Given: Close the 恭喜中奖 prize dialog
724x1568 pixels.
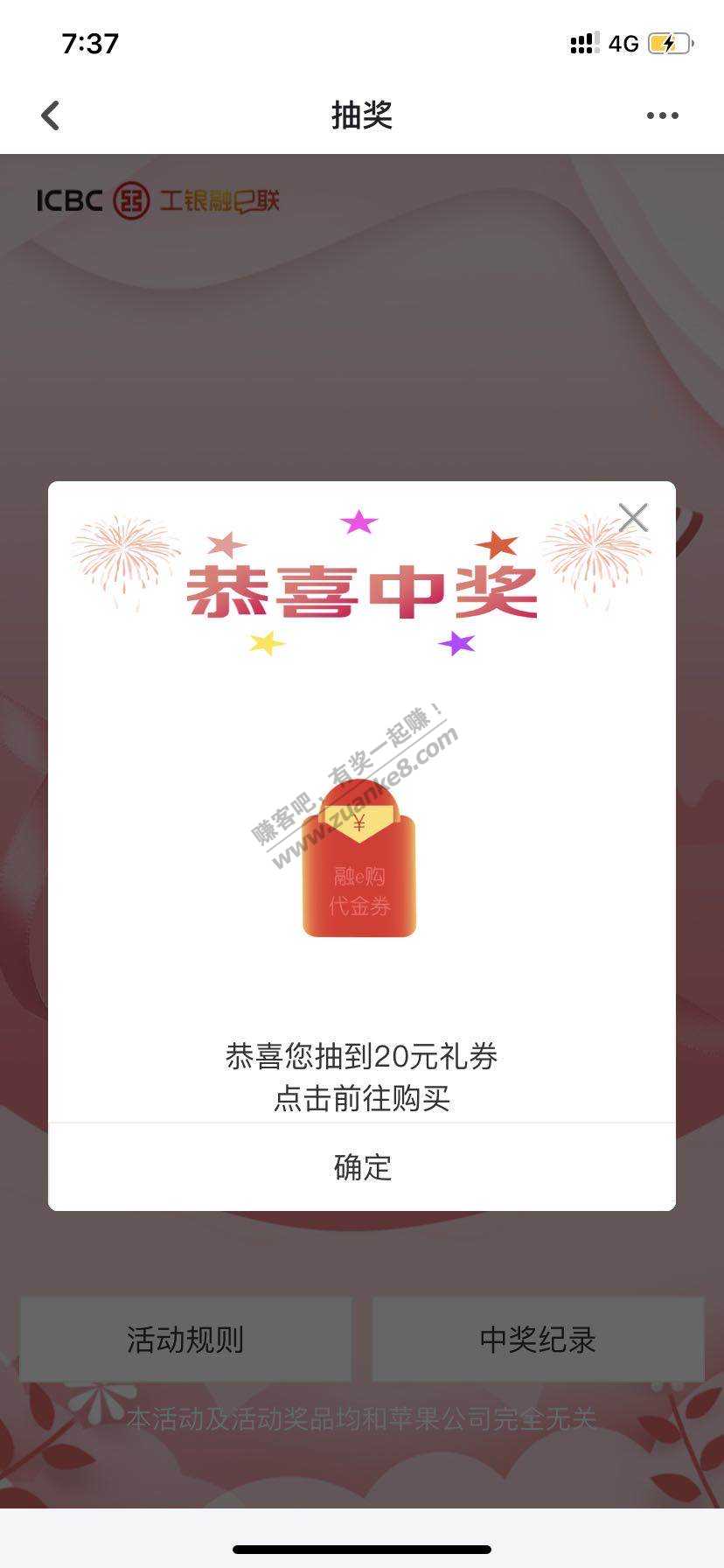Looking at the screenshot, I should pos(633,517).
